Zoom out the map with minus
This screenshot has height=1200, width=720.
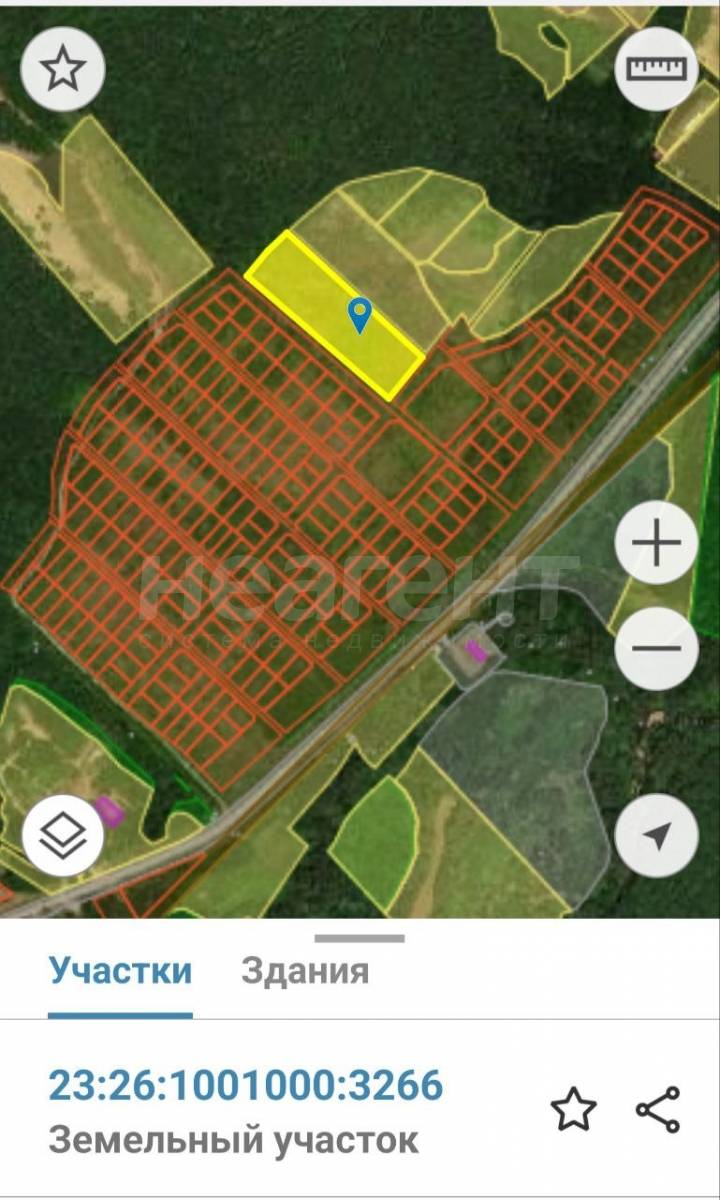pos(657,647)
